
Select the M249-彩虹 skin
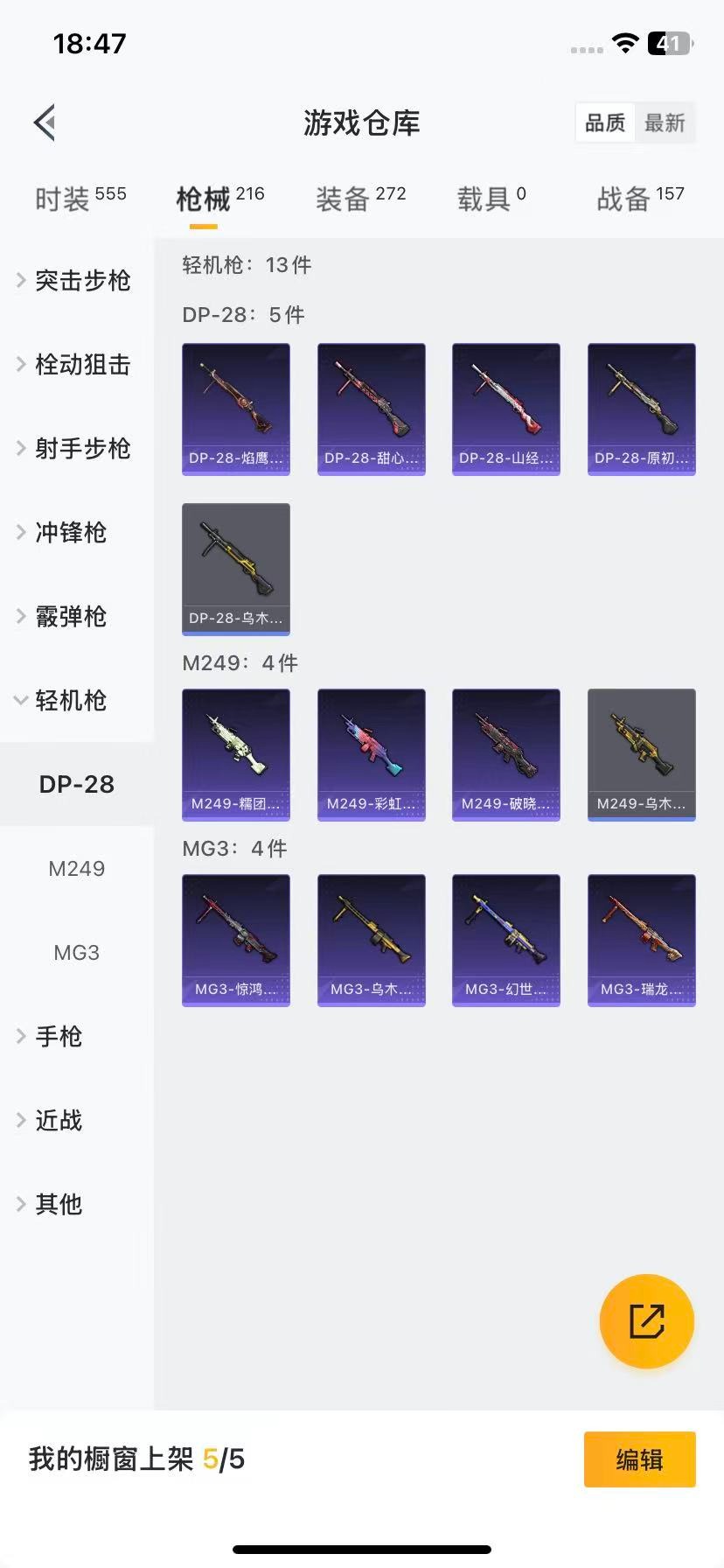pos(371,754)
